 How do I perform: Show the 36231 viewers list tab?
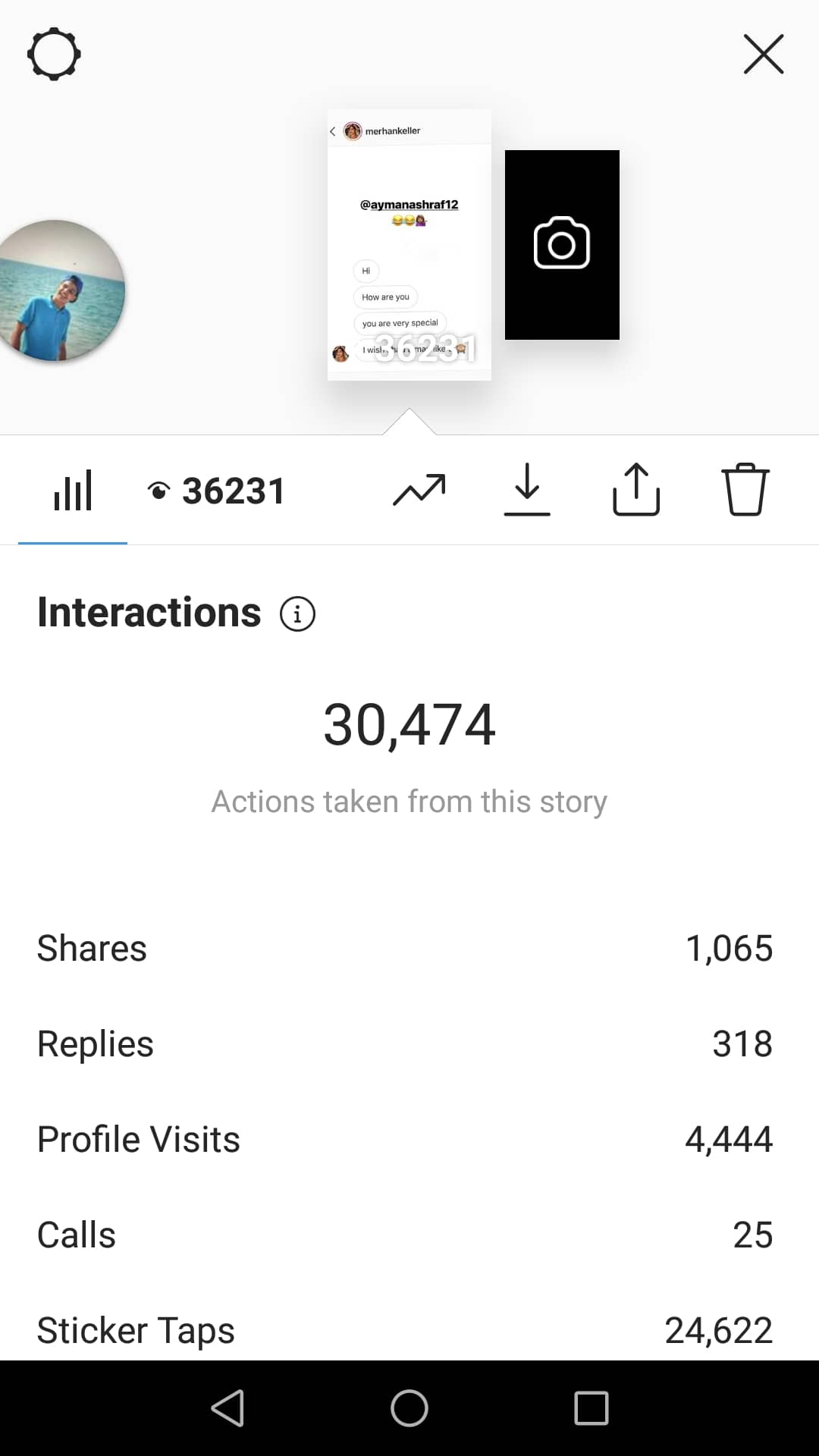[217, 491]
